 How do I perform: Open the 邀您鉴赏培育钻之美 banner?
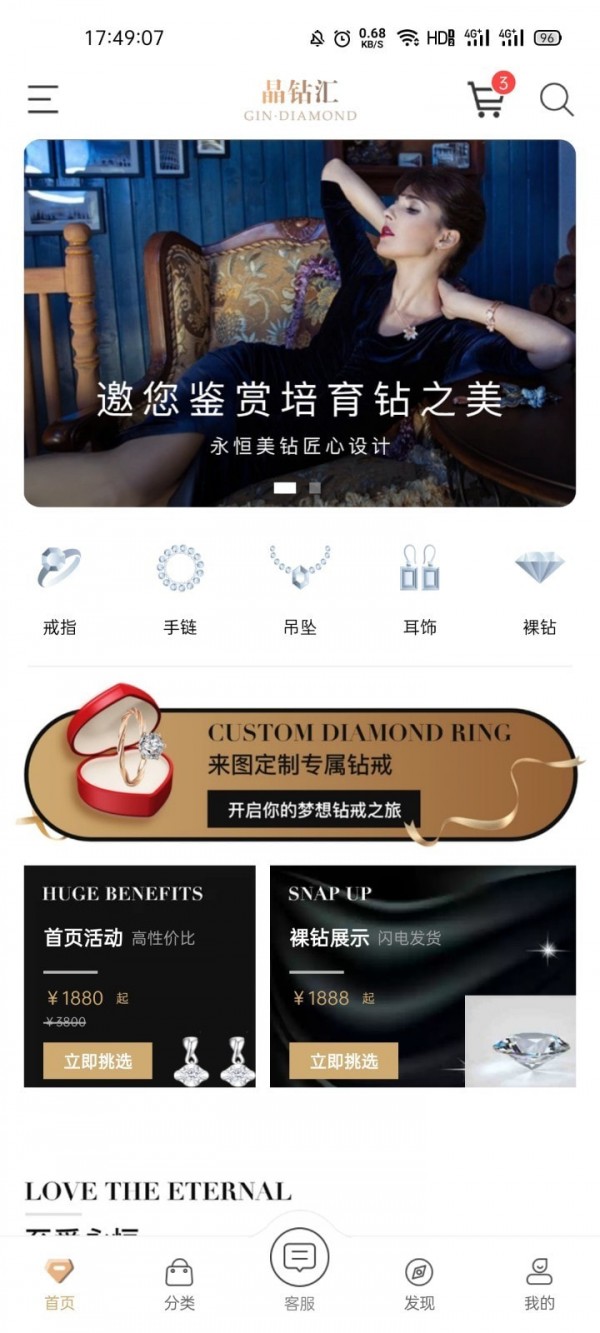click(x=300, y=322)
